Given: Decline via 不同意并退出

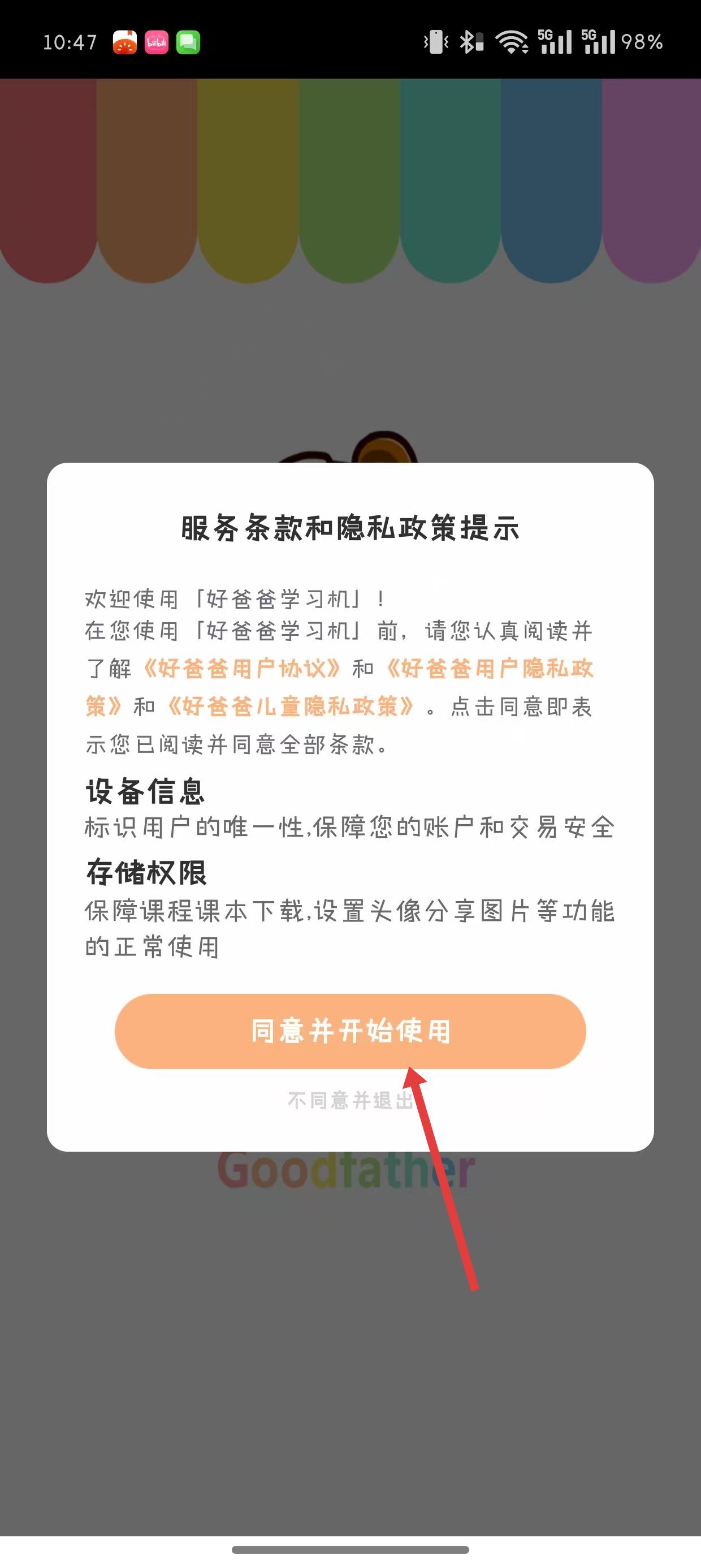Looking at the screenshot, I should [x=350, y=1101].
